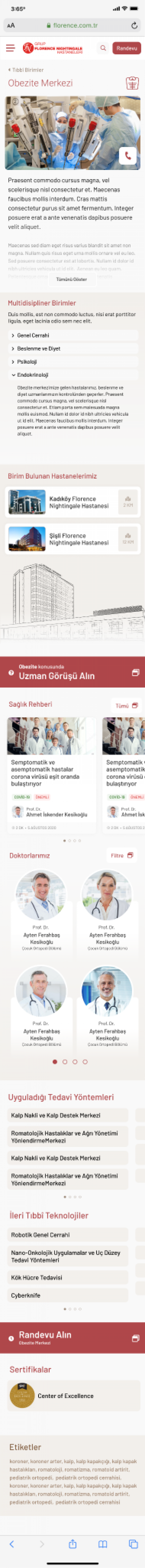Expand the Genel Cerrahi section
This screenshot has height=1568, width=145.
(x=72, y=335)
